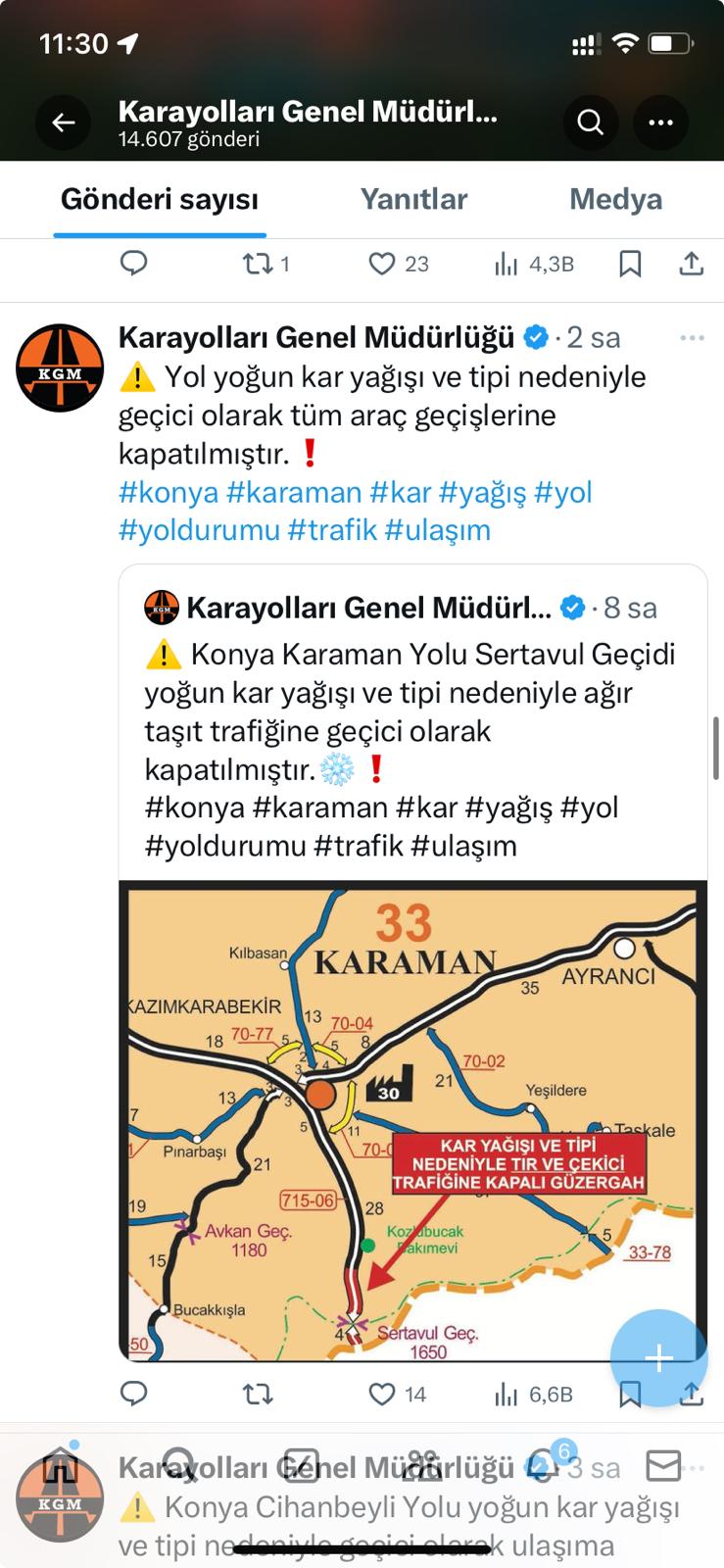Bookmark the post with 4,3B views

[x=630, y=264]
